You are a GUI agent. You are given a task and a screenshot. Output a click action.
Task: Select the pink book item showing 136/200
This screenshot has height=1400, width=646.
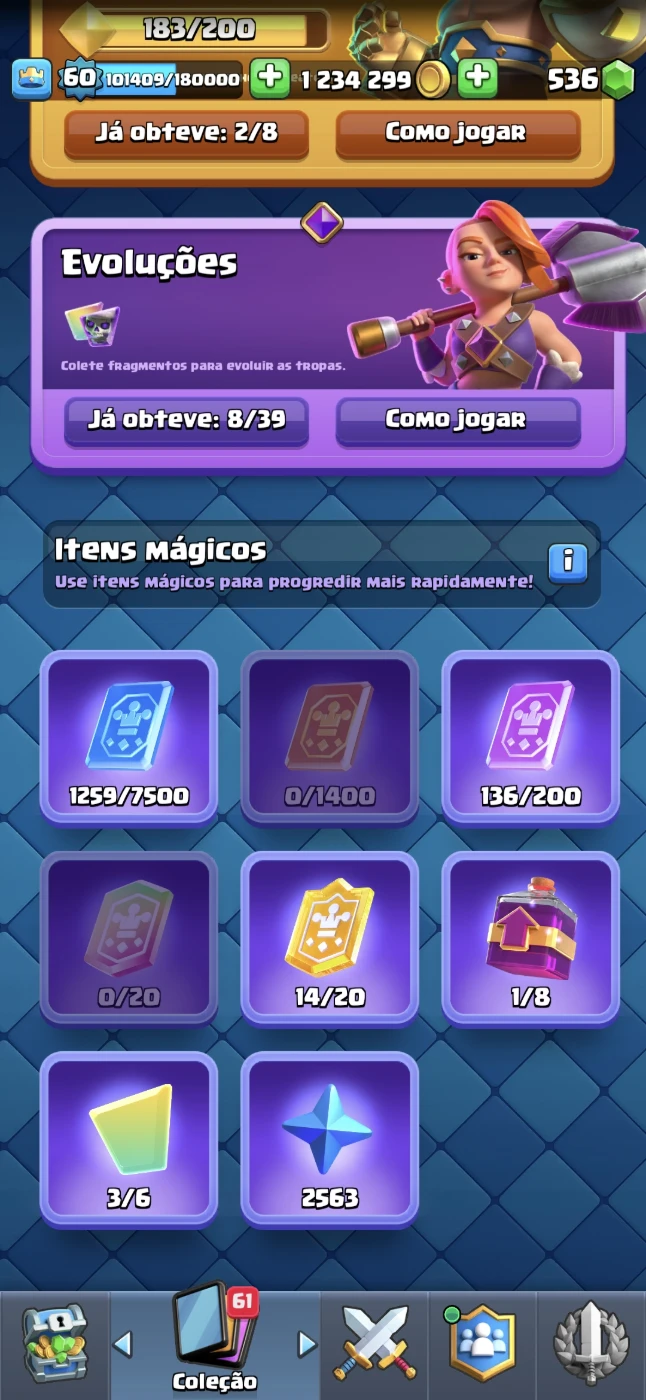(x=530, y=736)
